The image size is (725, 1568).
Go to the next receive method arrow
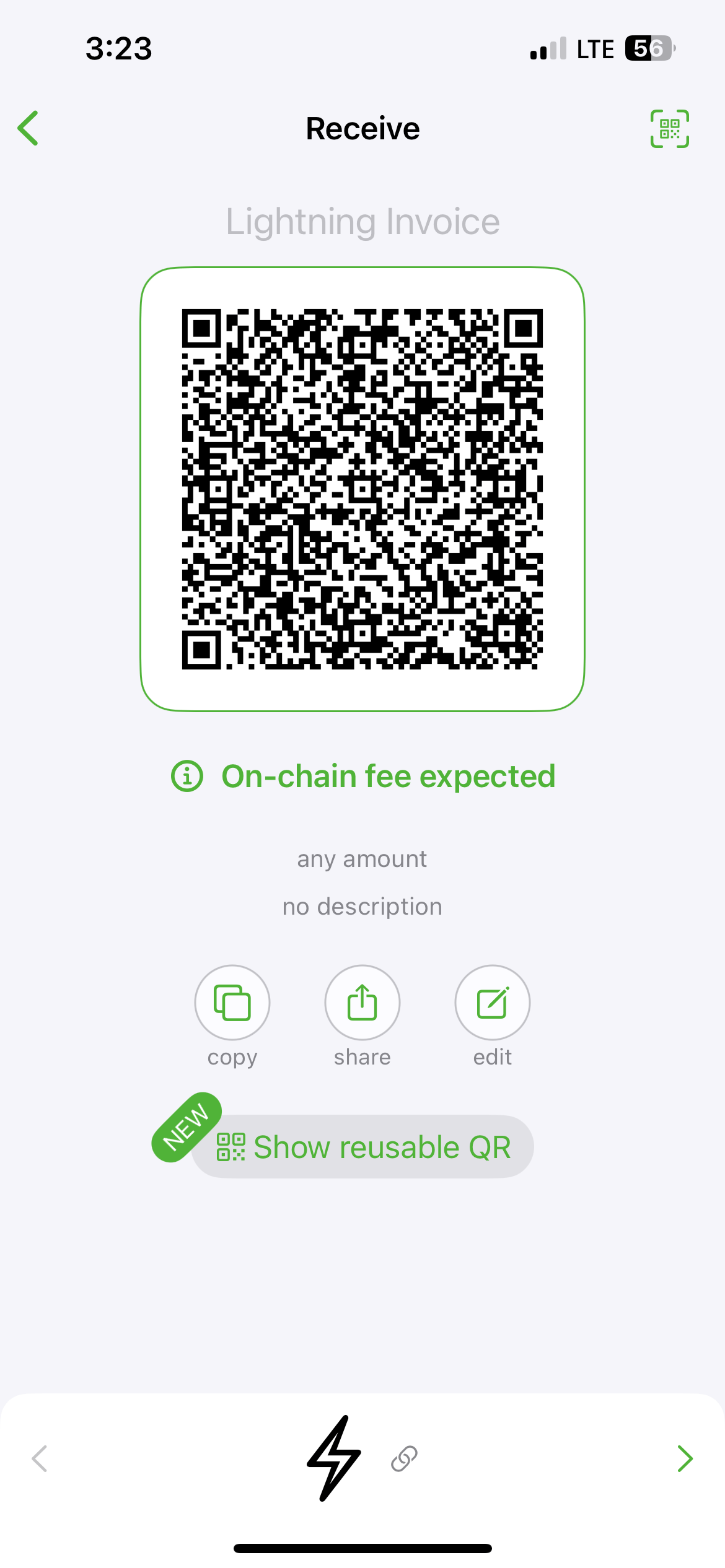(685, 1459)
